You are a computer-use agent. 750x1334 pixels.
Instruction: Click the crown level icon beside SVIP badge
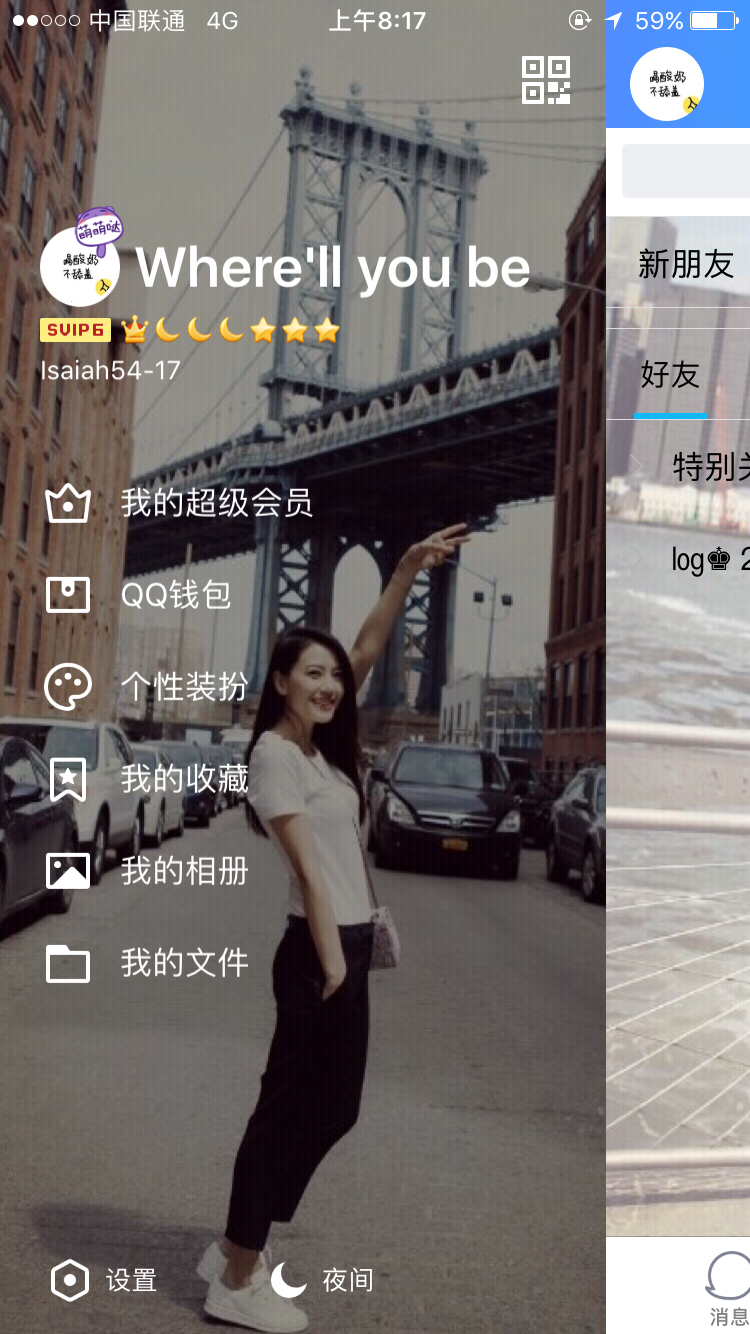[132, 330]
